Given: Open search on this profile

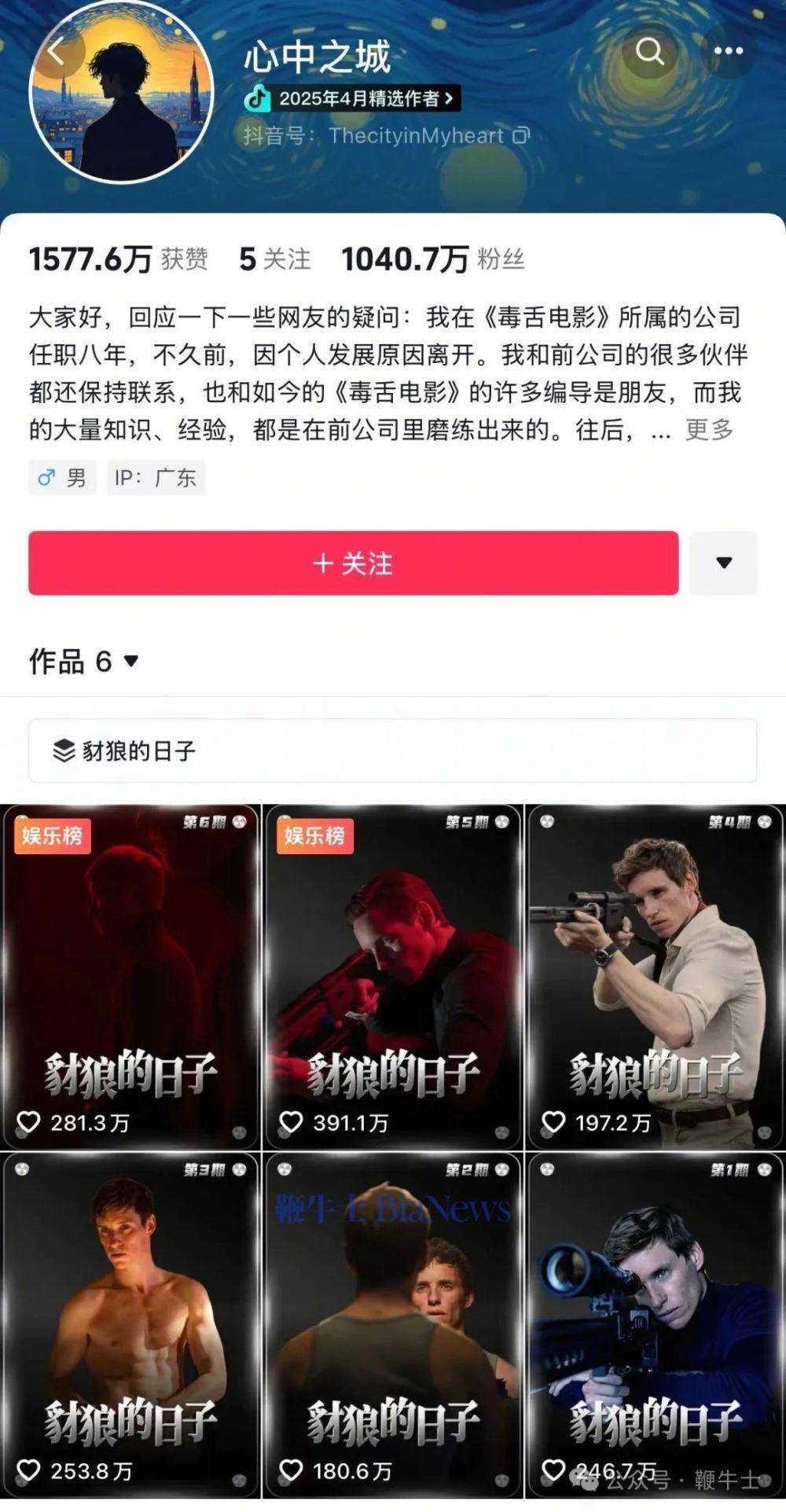Looking at the screenshot, I should click(x=649, y=51).
